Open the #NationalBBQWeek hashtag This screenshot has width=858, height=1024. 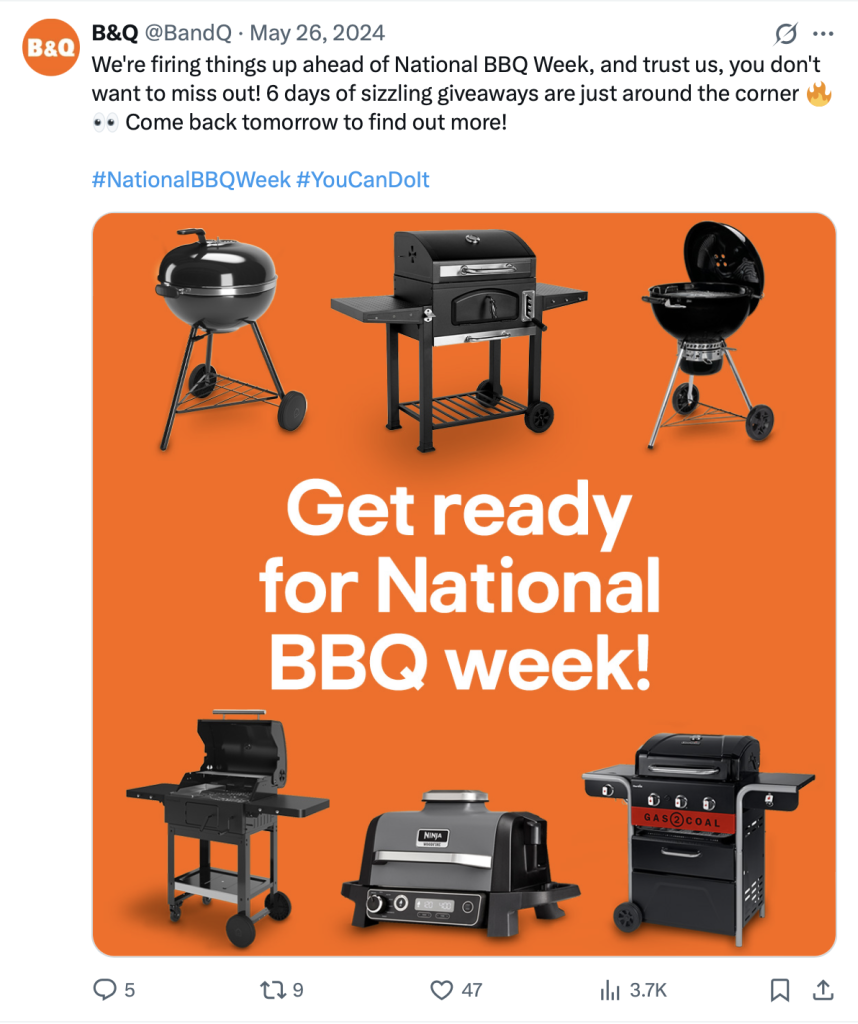pos(190,180)
